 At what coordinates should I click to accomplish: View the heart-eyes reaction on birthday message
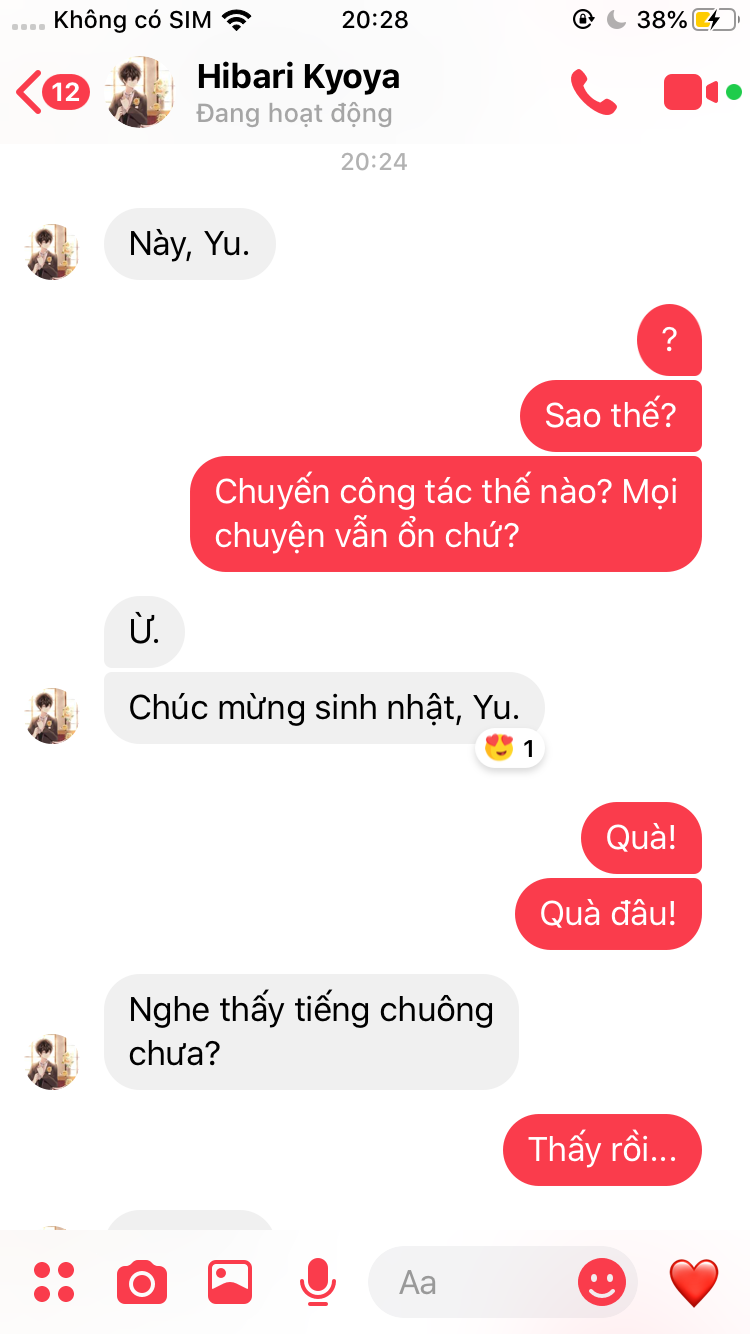[x=510, y=748]
